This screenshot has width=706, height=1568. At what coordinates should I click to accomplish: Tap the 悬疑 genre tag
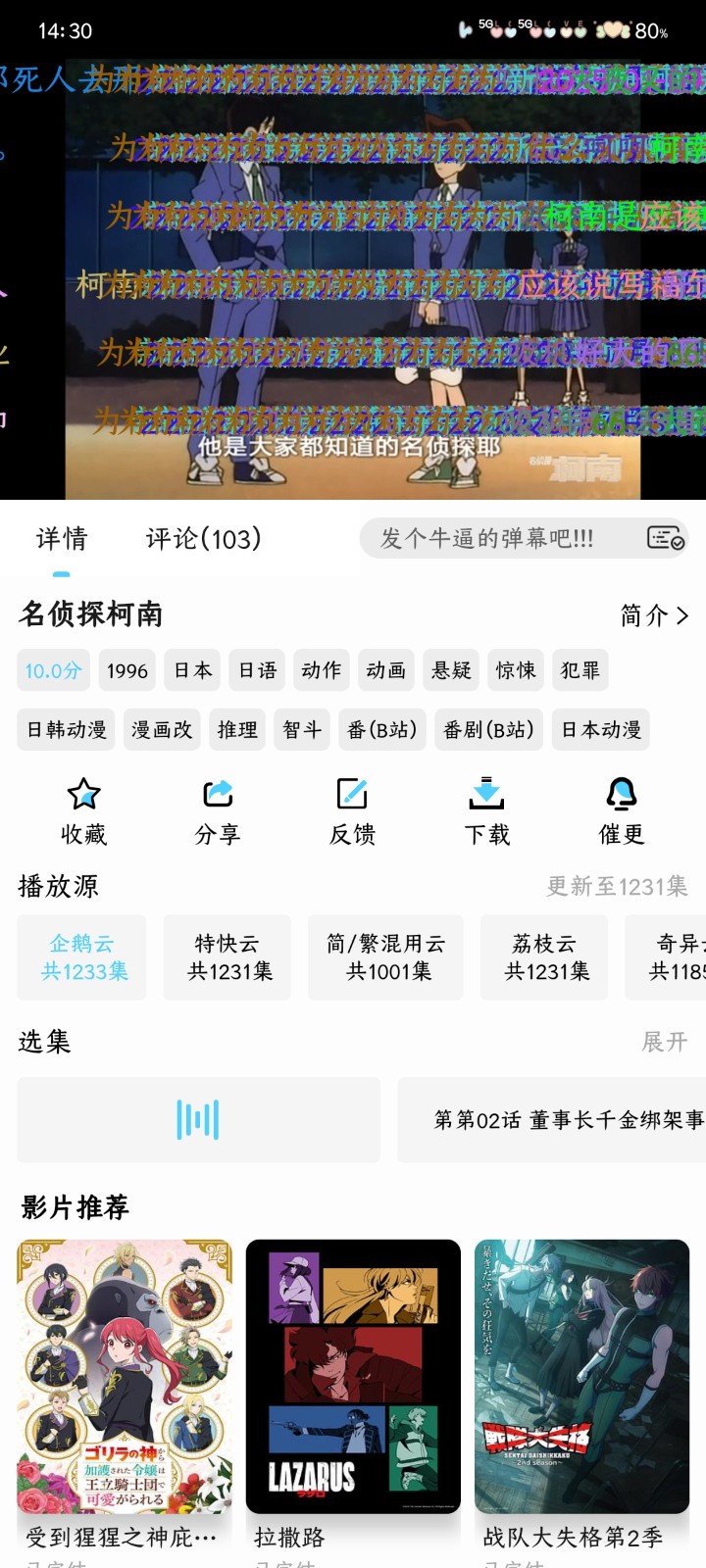(450, 670)
